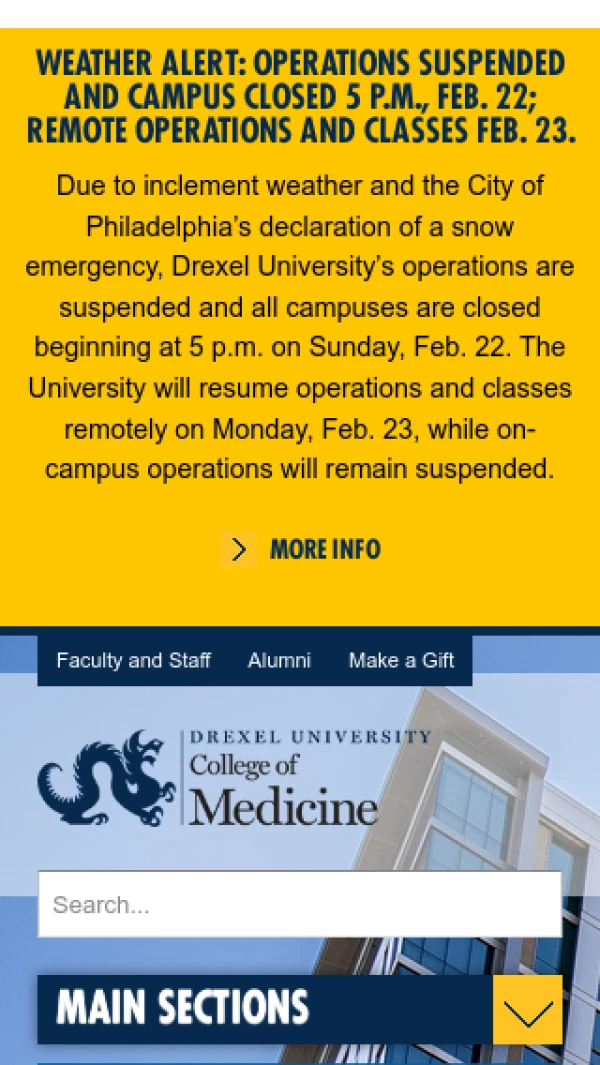Focus the Search field
Screen dimensions: 600x1065
pos(299,904)
